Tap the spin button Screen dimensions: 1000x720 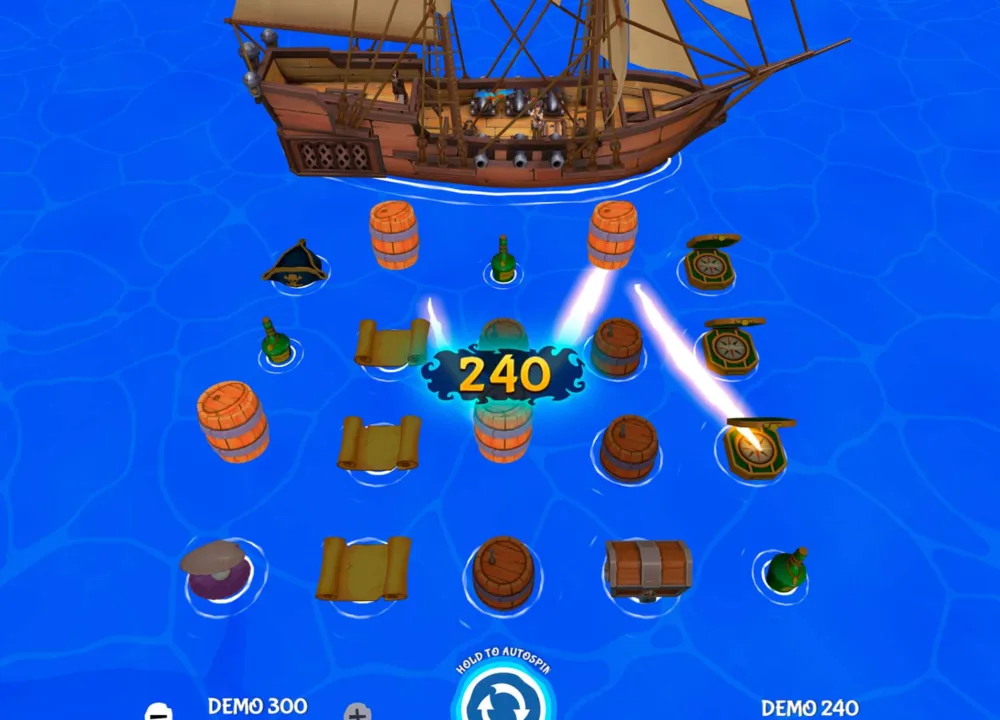click(503, 694)
